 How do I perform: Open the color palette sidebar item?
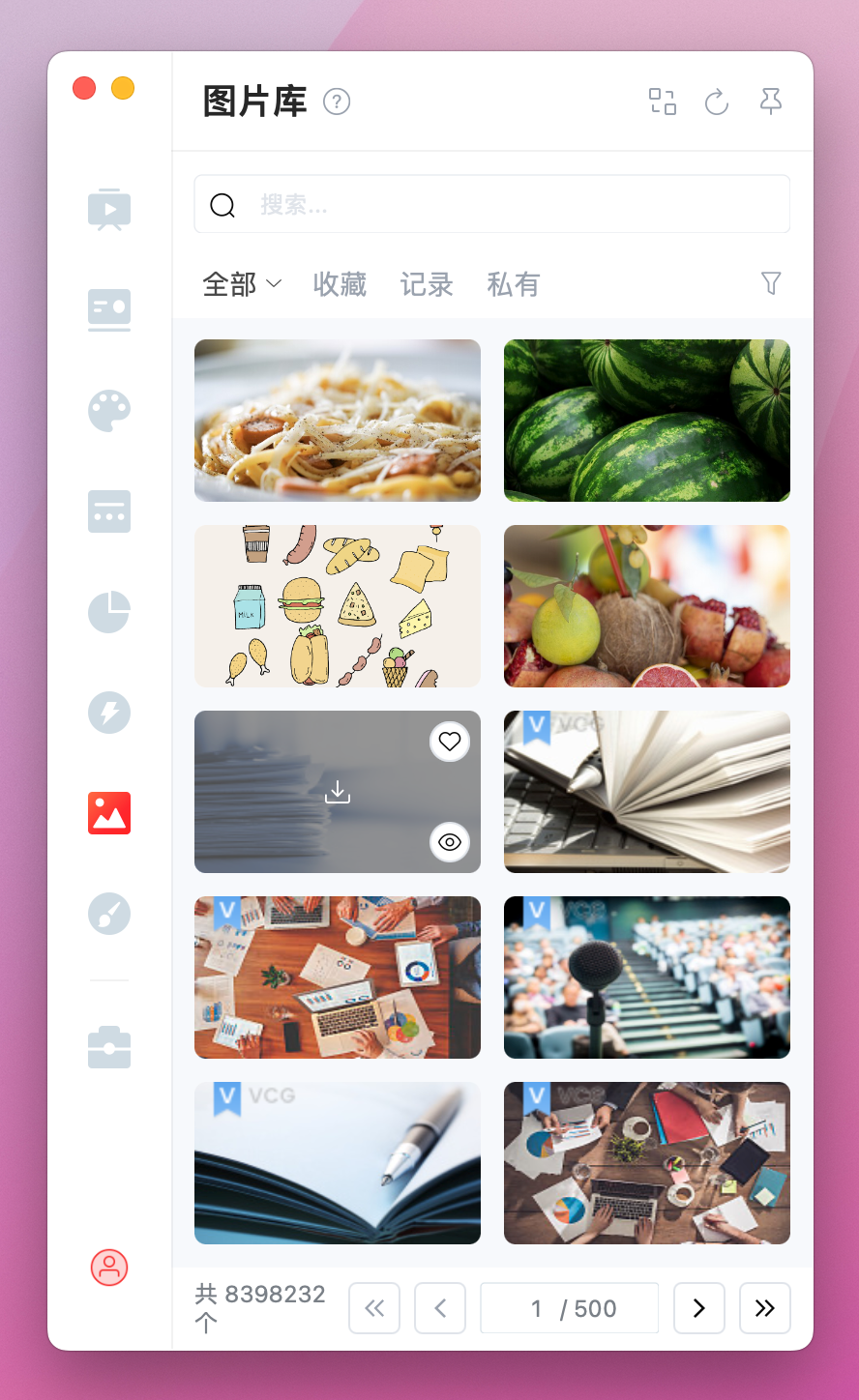click(x=109, y=411)
